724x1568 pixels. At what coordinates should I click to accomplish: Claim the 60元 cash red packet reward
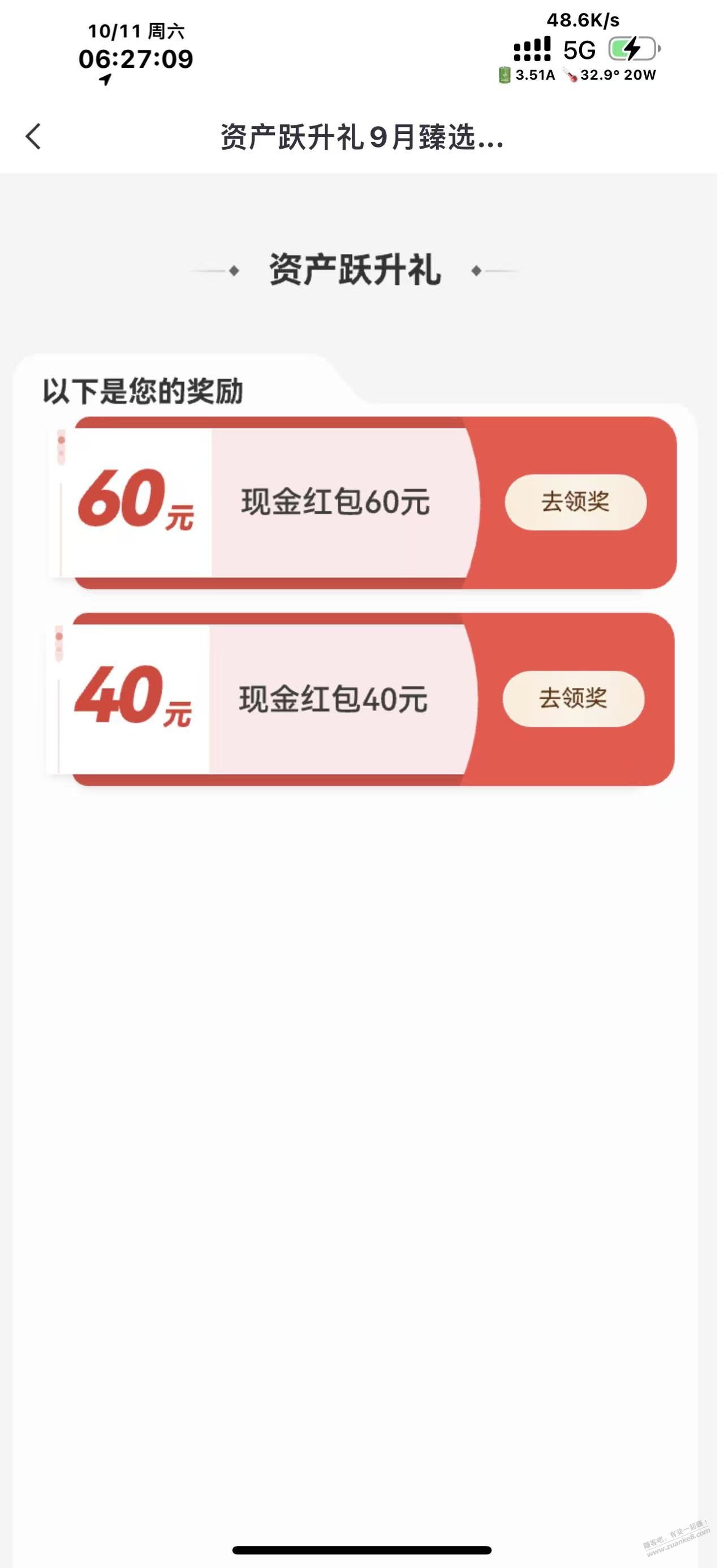tap(575, 502)
